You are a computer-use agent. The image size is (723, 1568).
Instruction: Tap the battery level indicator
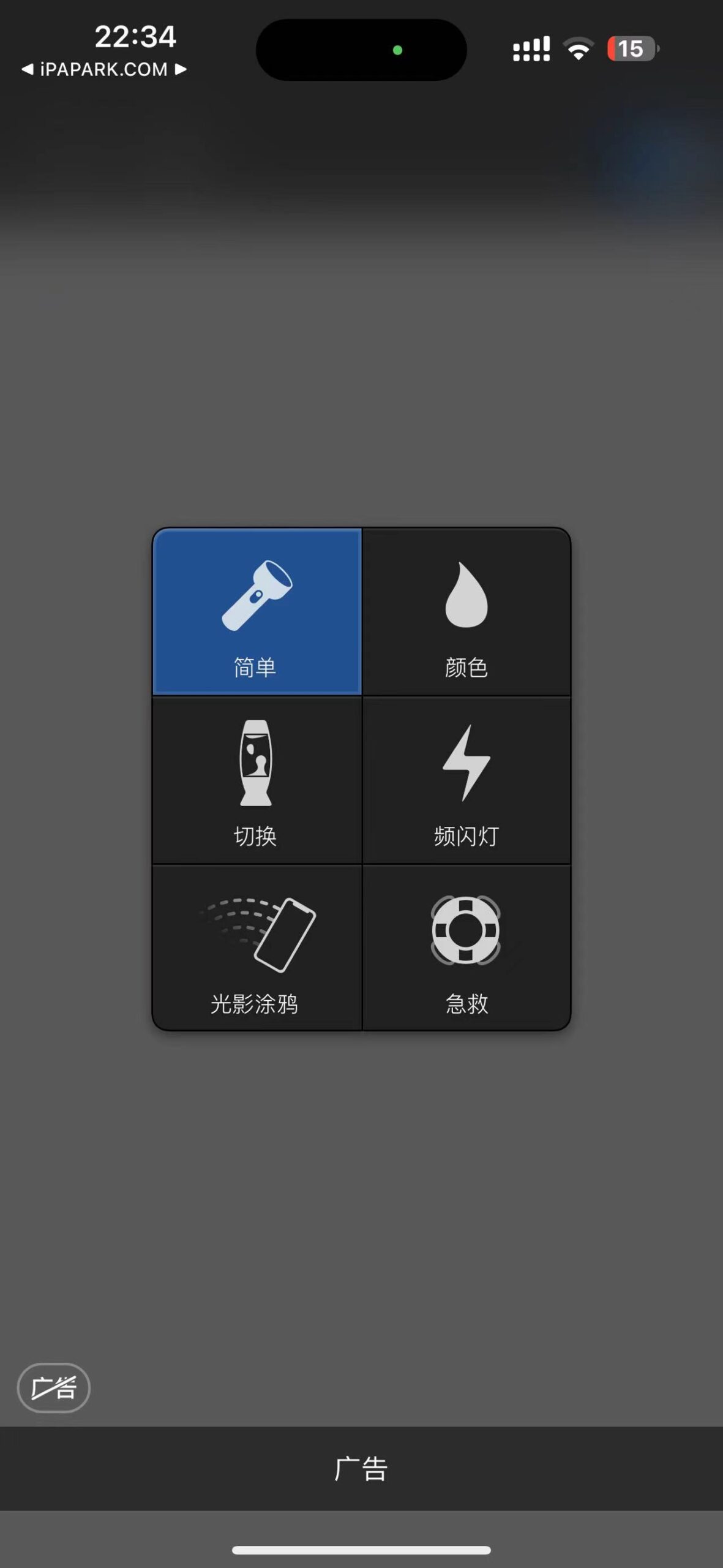tap(632, 49)
